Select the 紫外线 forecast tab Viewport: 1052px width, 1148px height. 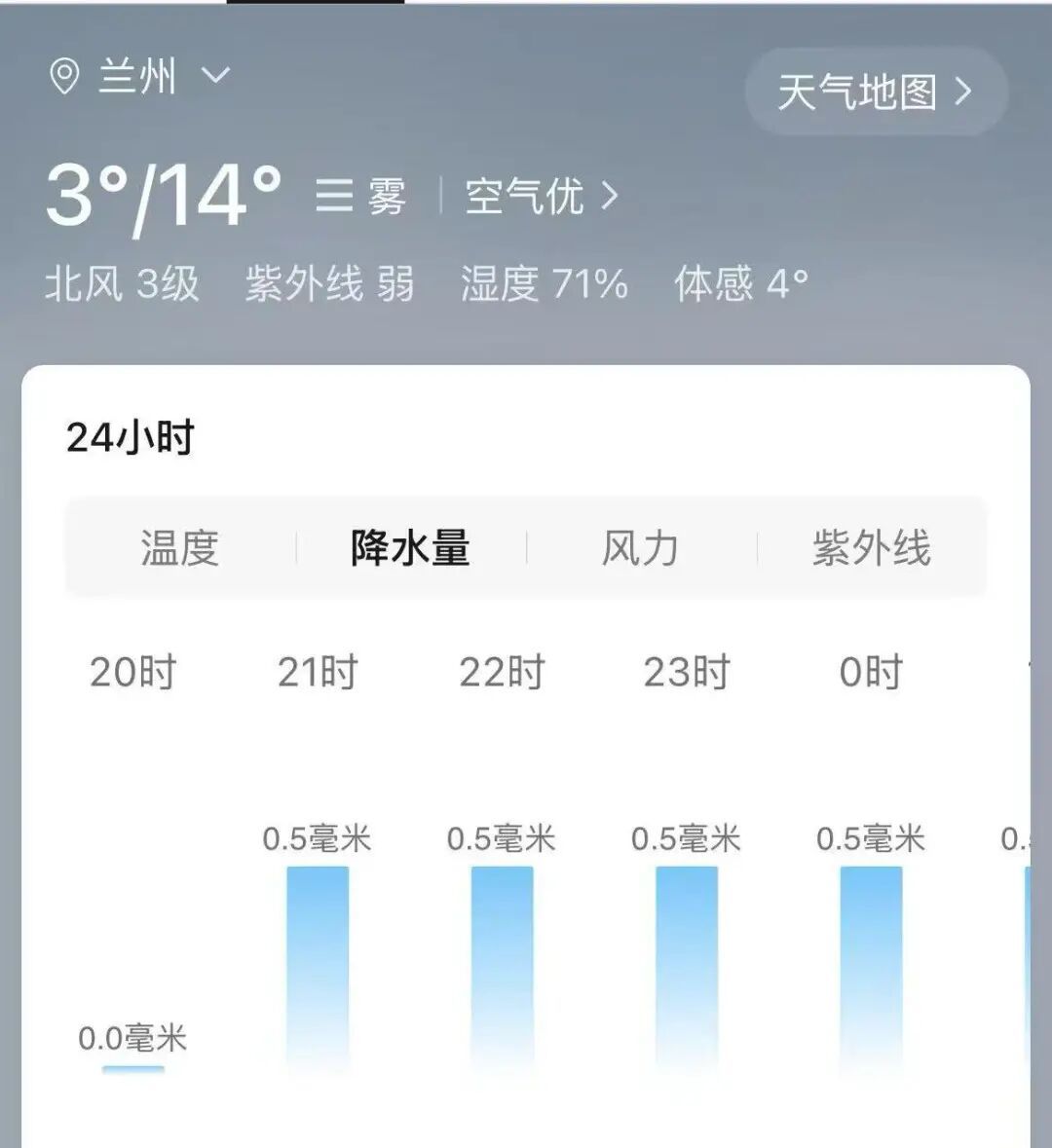(x=872, y=548)
